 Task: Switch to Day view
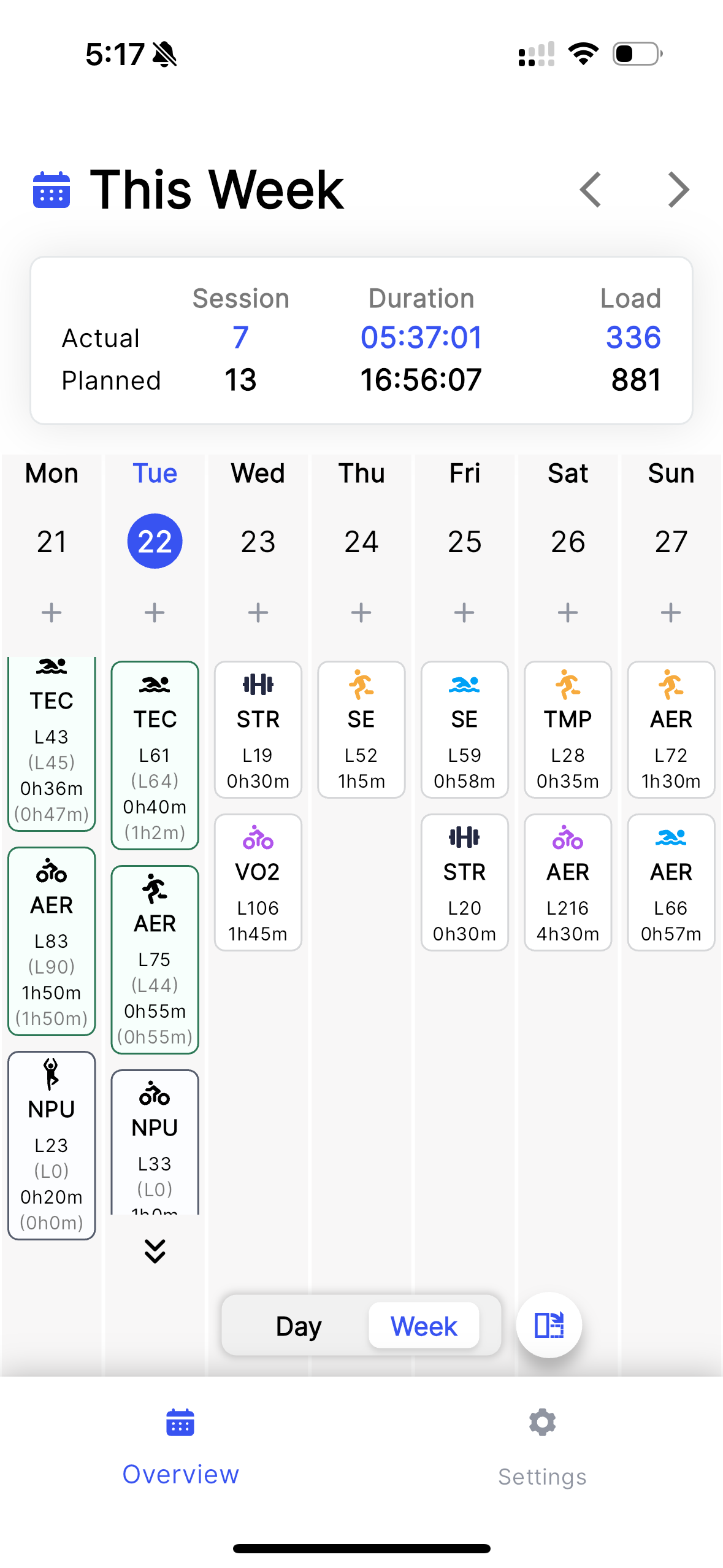tap(298, 1326)
